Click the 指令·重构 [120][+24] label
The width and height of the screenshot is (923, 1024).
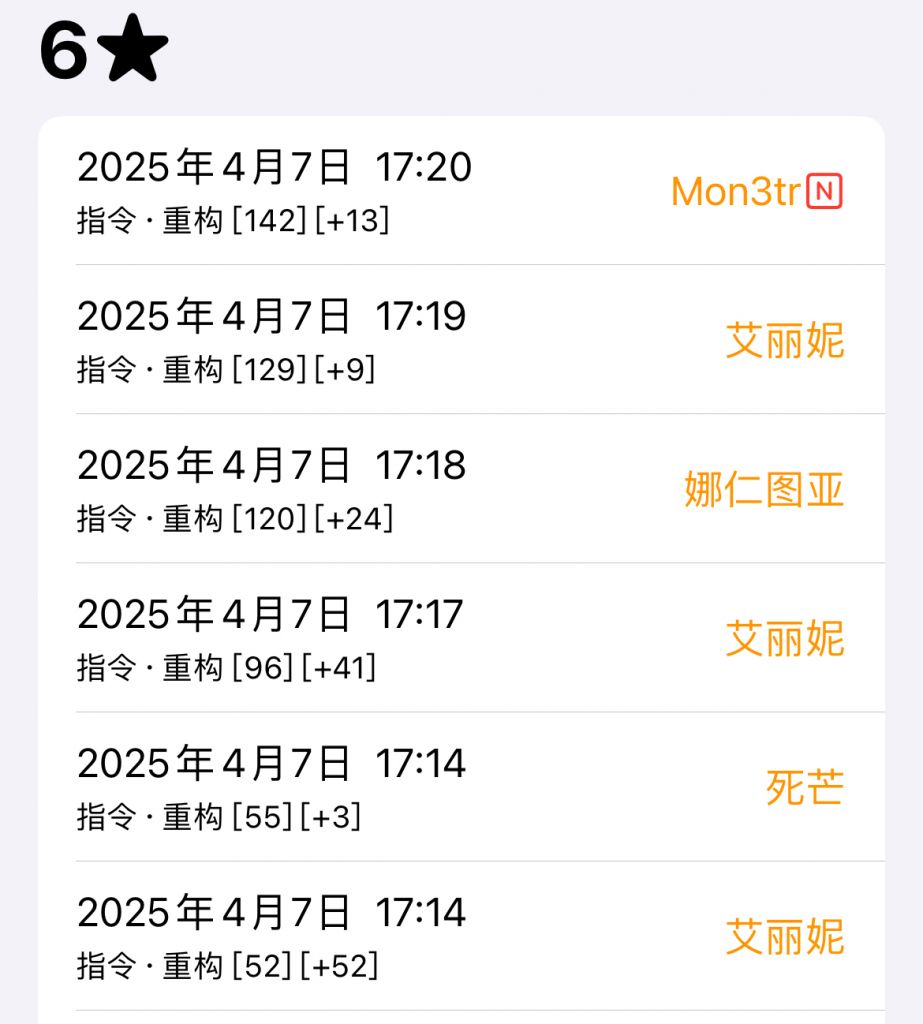tap(235, 517)
